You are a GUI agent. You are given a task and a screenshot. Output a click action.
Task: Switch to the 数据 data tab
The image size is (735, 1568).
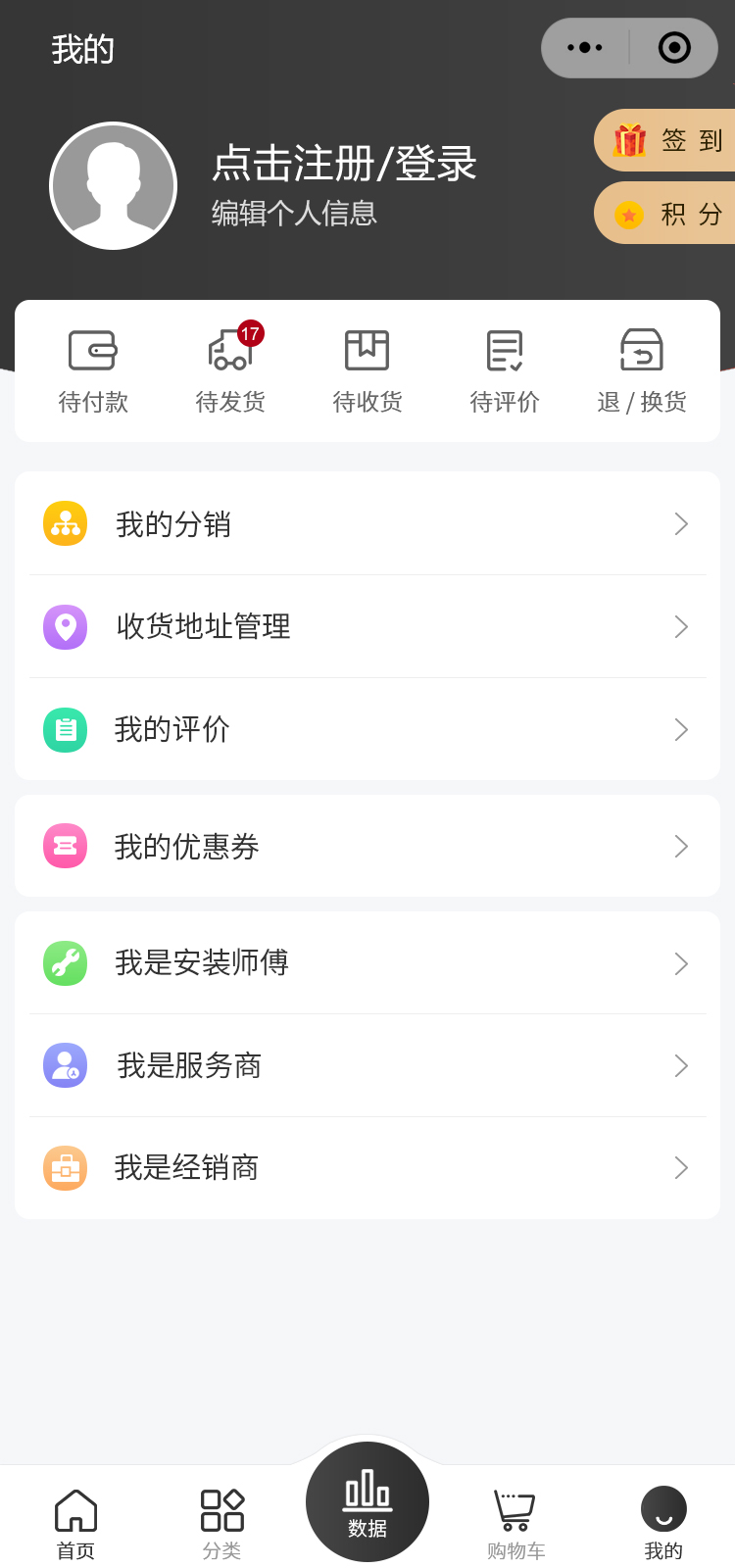point(367,1502)
